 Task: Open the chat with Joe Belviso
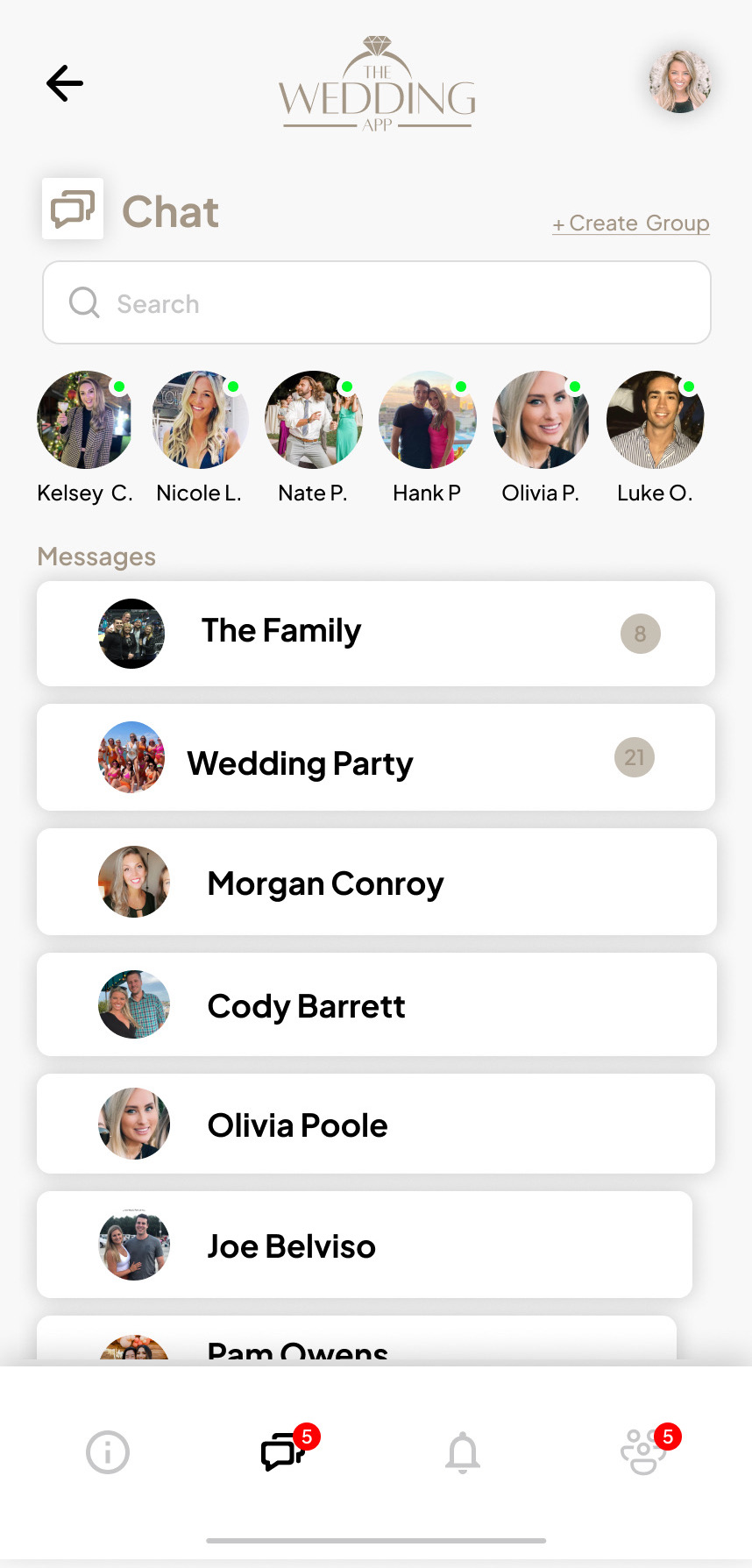tap(365, 1245)
